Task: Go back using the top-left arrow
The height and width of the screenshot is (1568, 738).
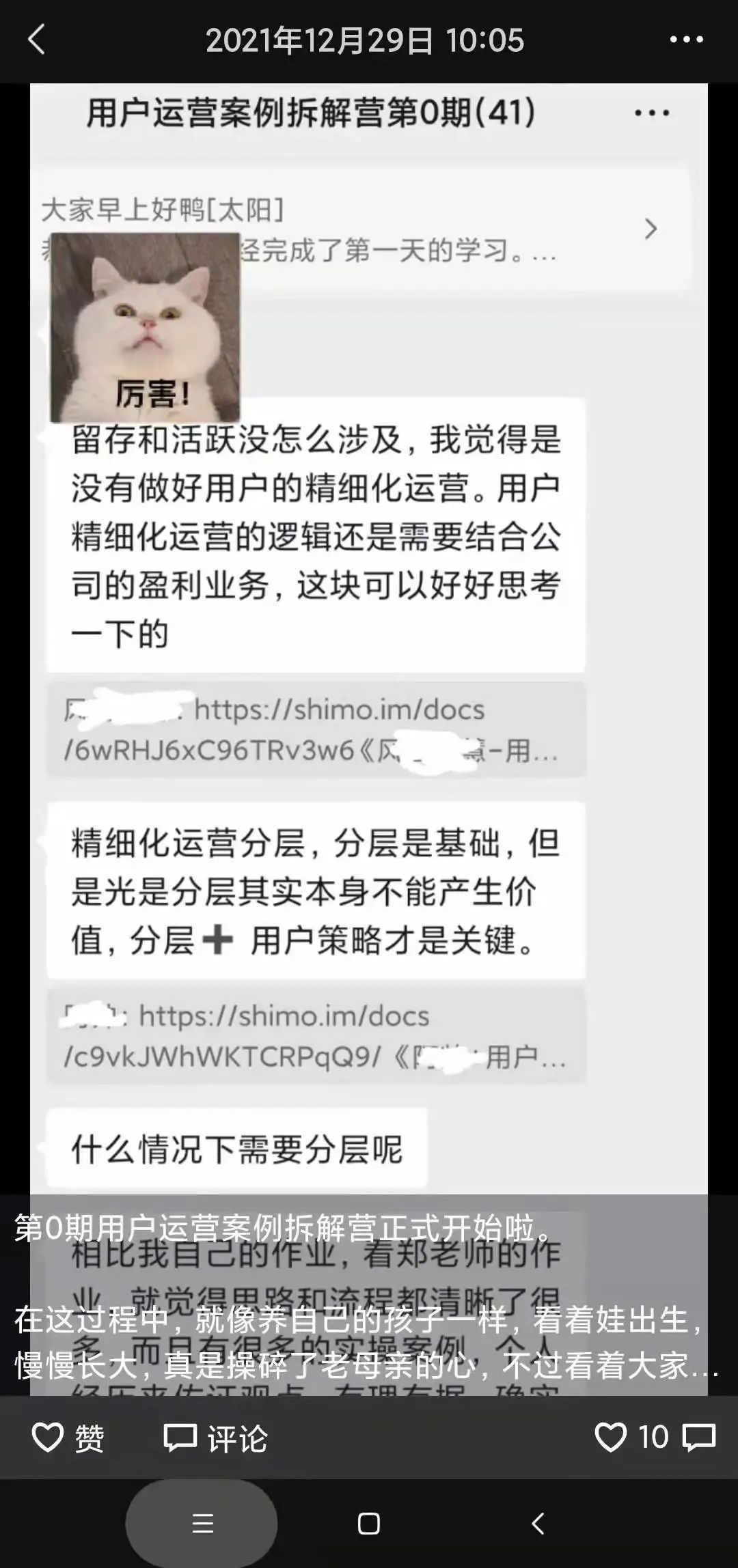Action: tap(36, 40)
